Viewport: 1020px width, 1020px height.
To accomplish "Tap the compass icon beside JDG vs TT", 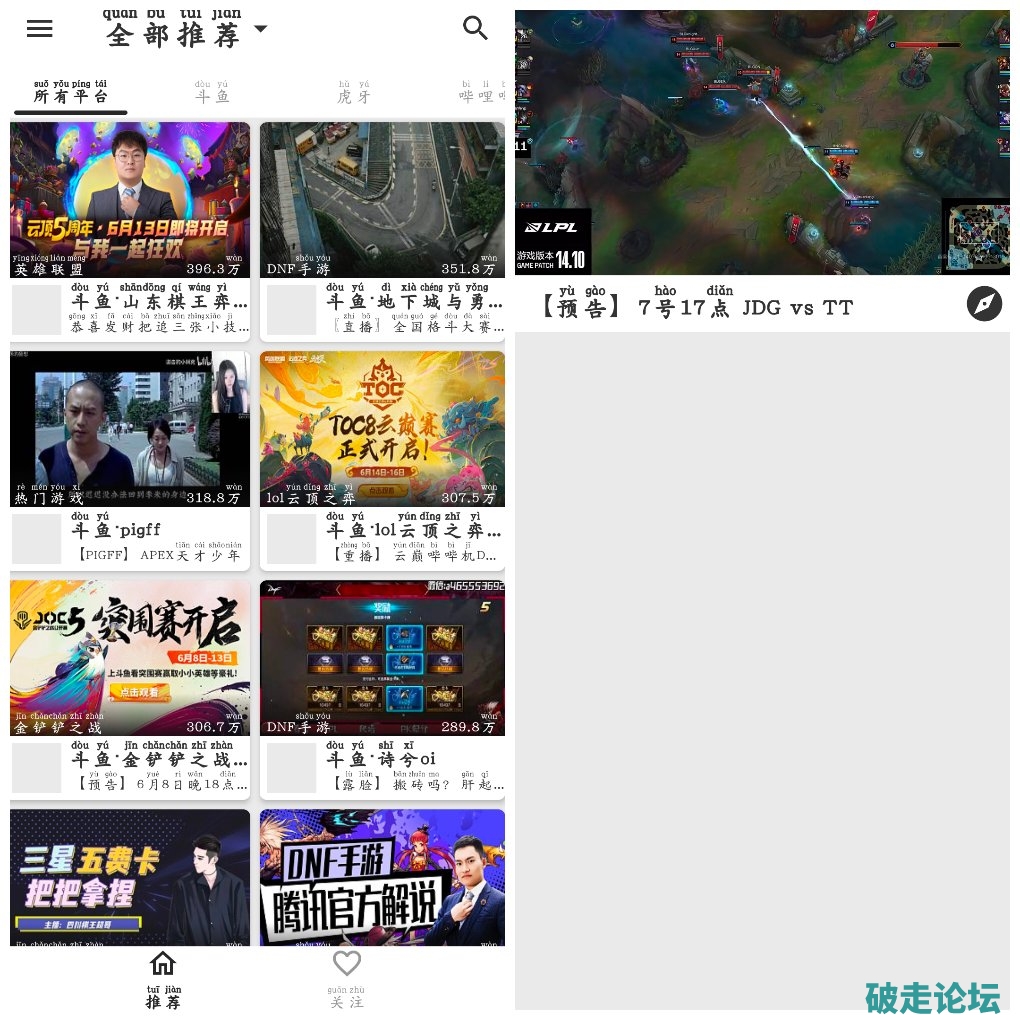I will tap(984, 304).
